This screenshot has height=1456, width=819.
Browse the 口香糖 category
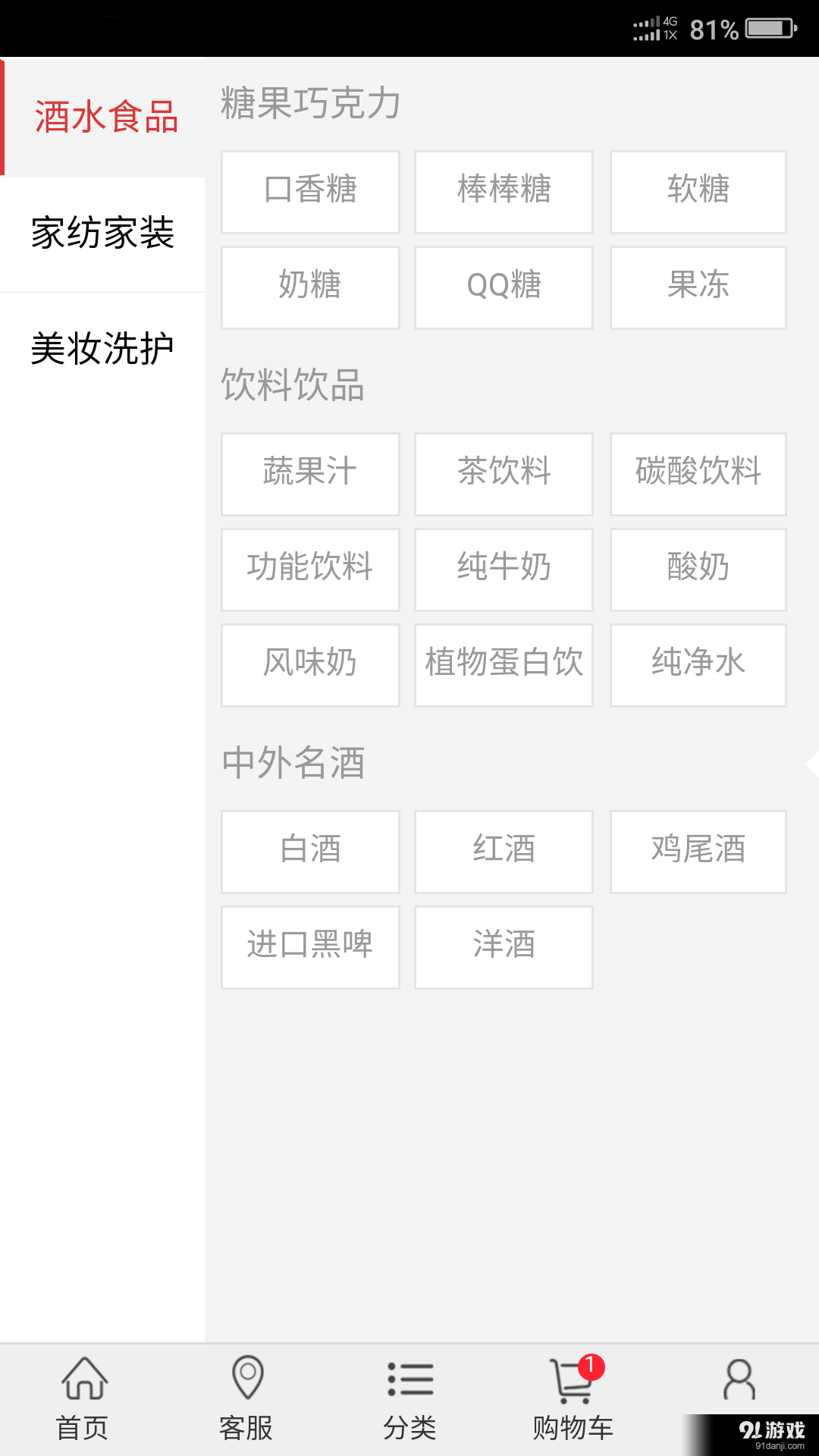tap(310, 192)
